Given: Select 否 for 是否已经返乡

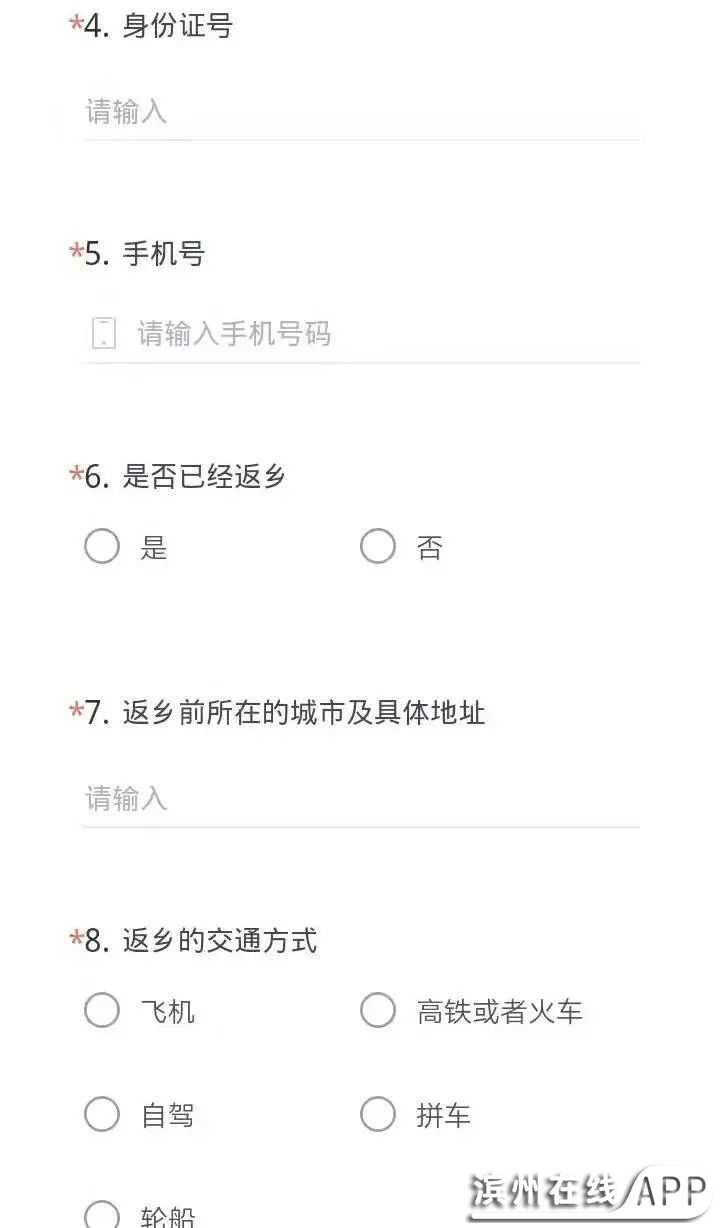Looking at the screenshot, I should (378, 547).
